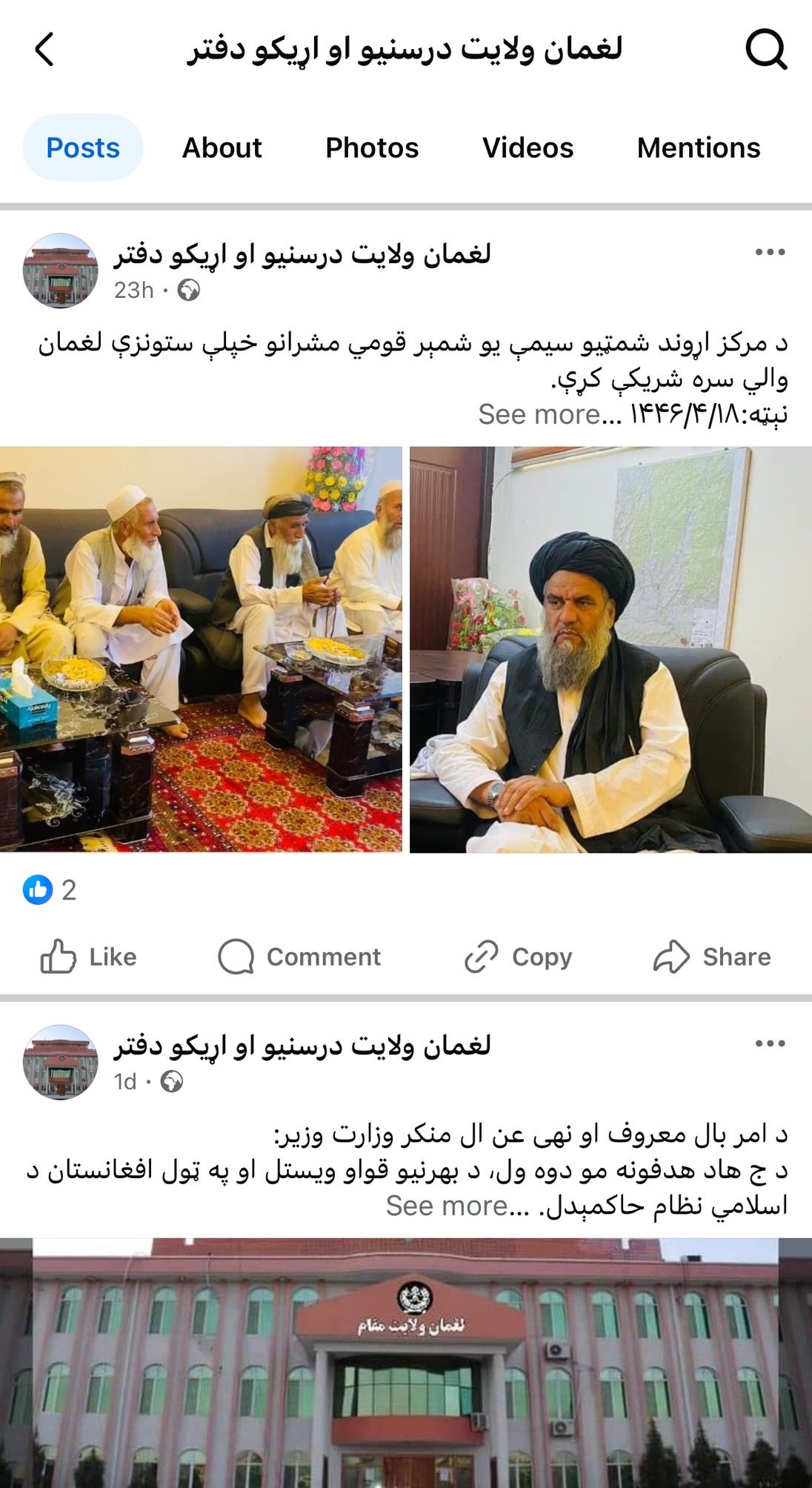Switch to the Photos tab
This screenshot has height=1488, width=812.
(x=372, y=147)
